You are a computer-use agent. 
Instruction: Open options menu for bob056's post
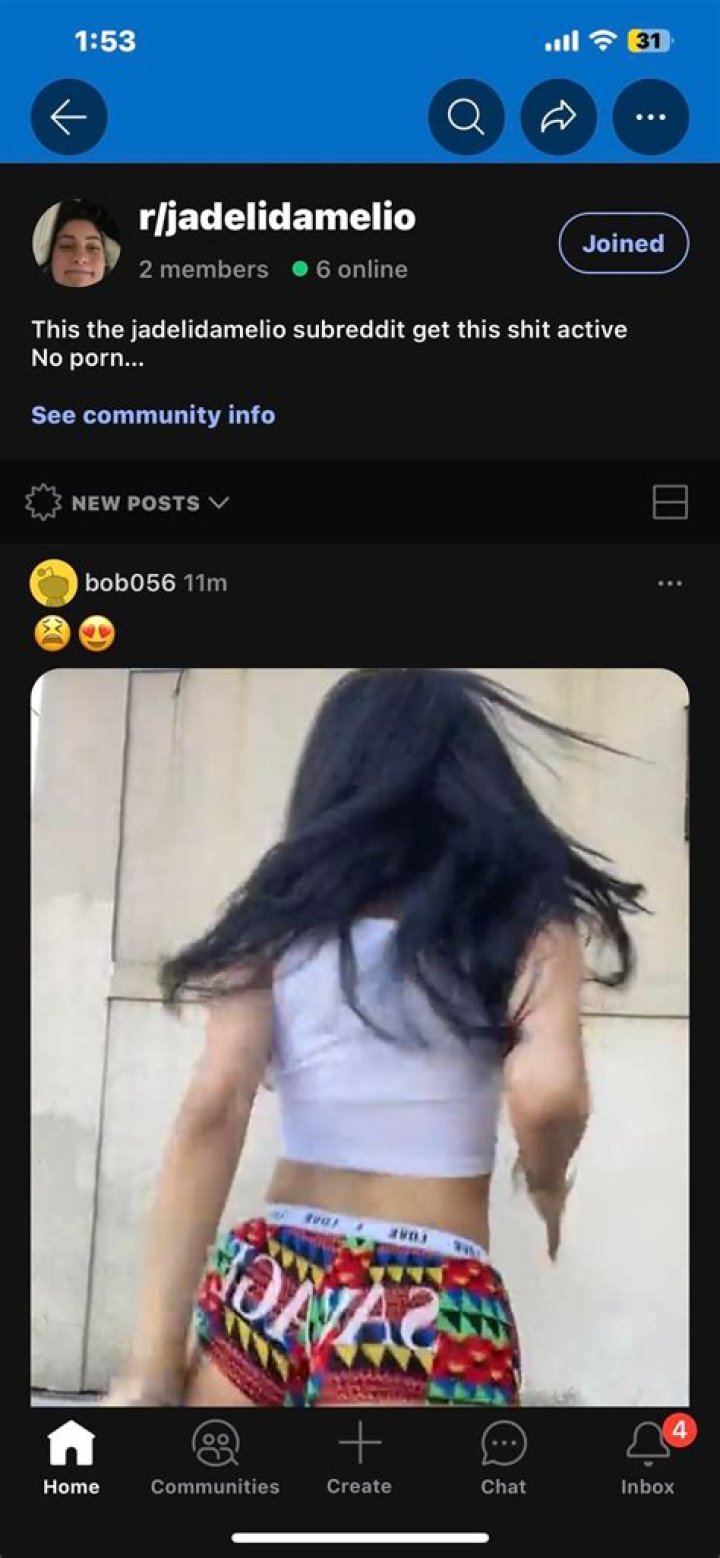(669, 584)
